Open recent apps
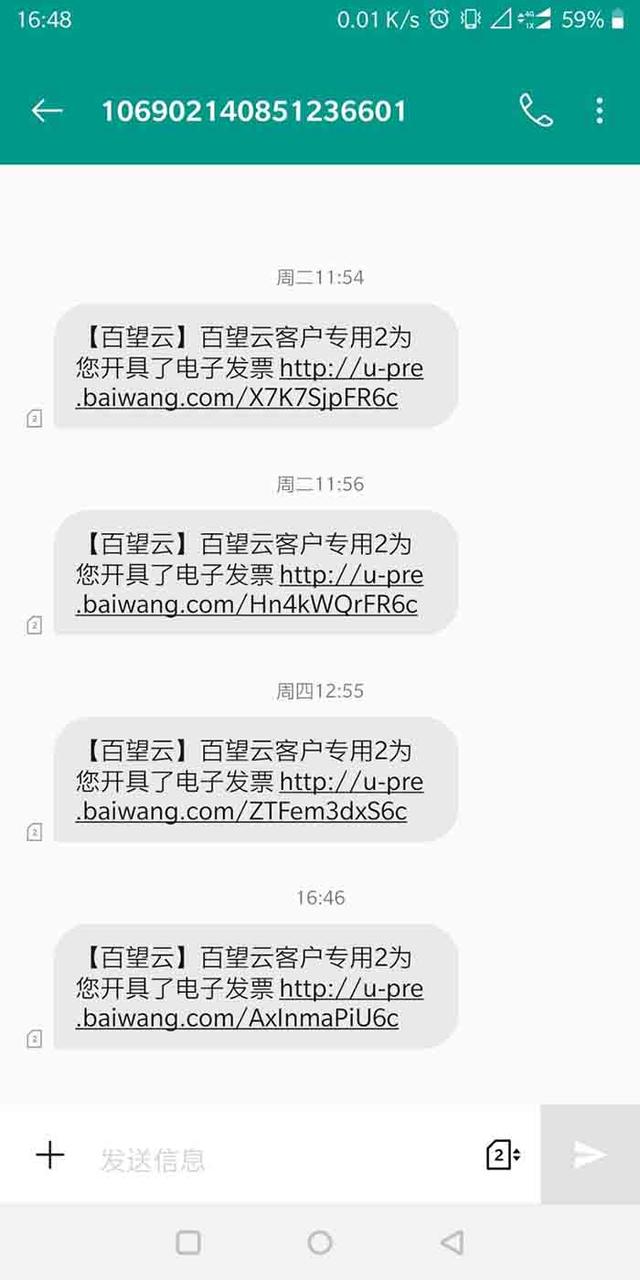Screen dimensions: 640x1280 click(188, 1243)
